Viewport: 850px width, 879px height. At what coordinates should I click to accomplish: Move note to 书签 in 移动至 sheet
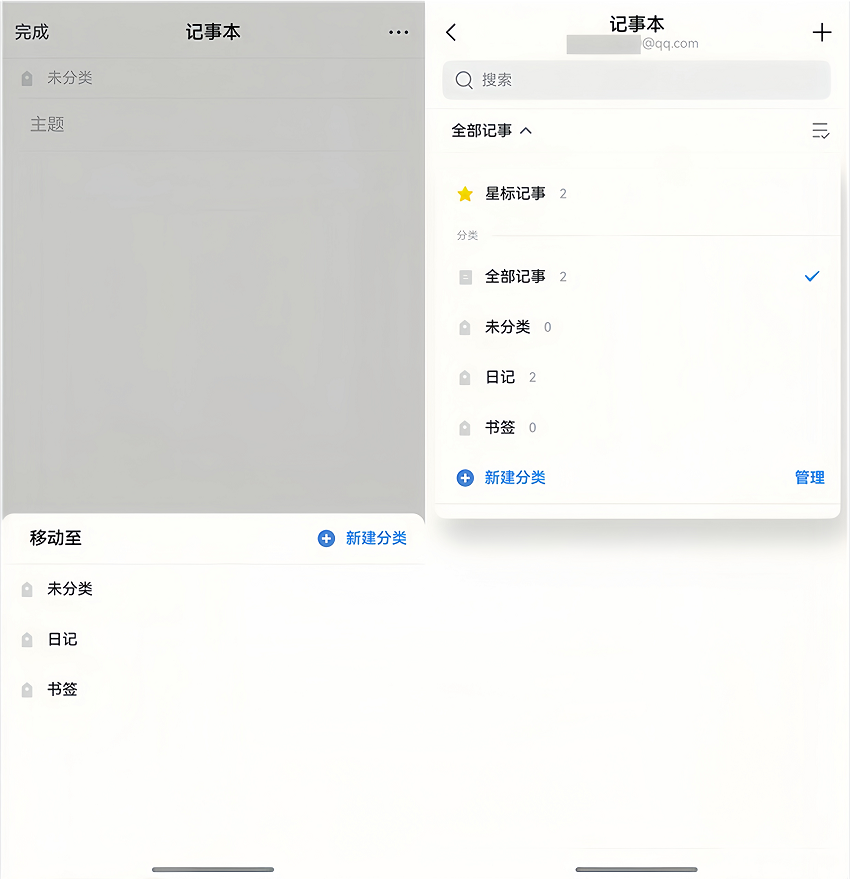pos(62,689)
